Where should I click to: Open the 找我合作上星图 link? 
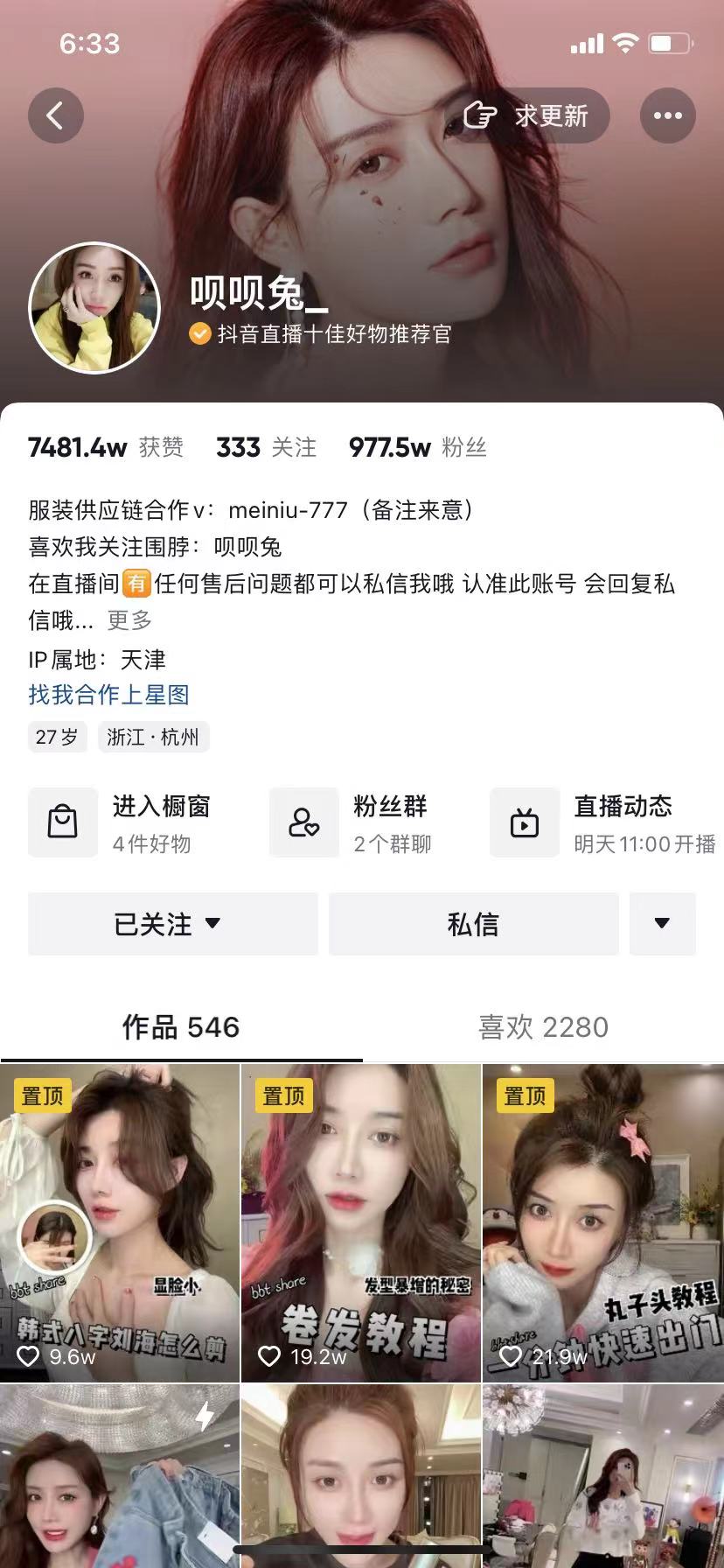tap(108, 695)
